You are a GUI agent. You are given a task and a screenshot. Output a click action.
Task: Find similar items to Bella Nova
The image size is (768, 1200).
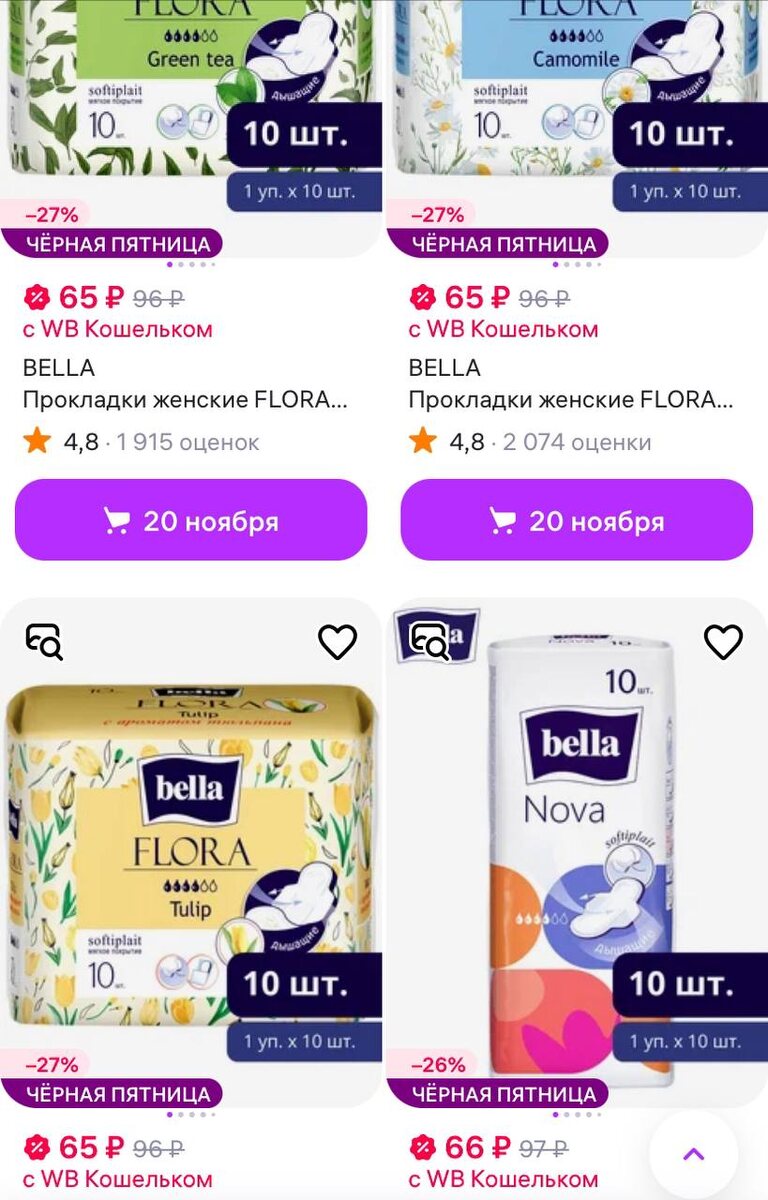click(430, 642)
